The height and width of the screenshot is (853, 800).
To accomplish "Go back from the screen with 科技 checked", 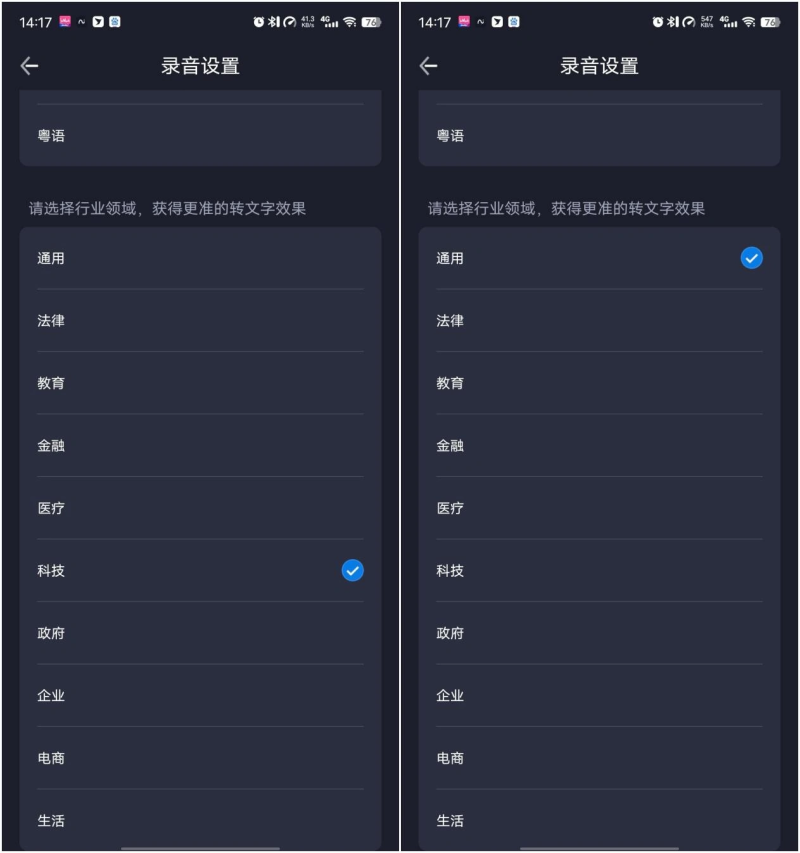I will (30, 66).
